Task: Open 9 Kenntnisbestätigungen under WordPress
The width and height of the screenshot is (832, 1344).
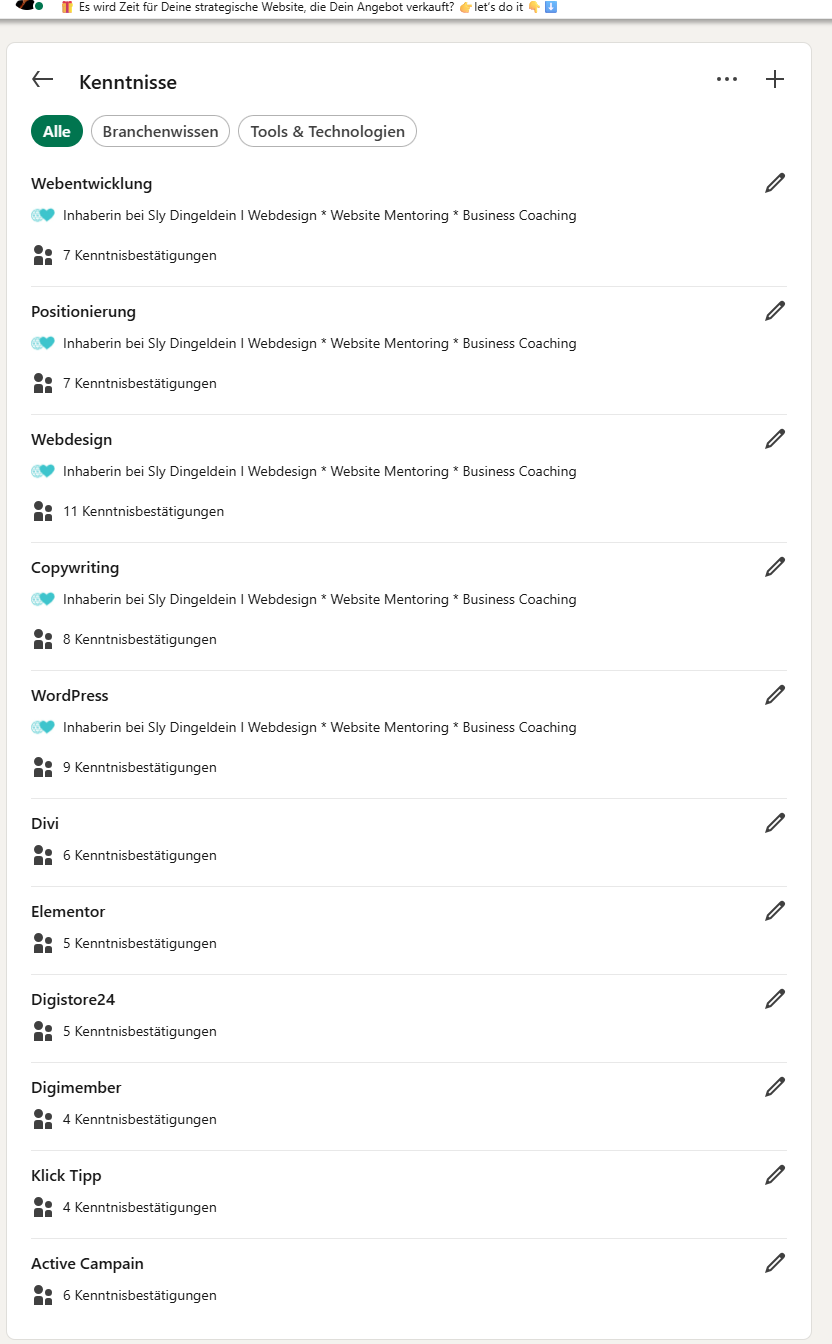Action: click(x=139, y=767)
